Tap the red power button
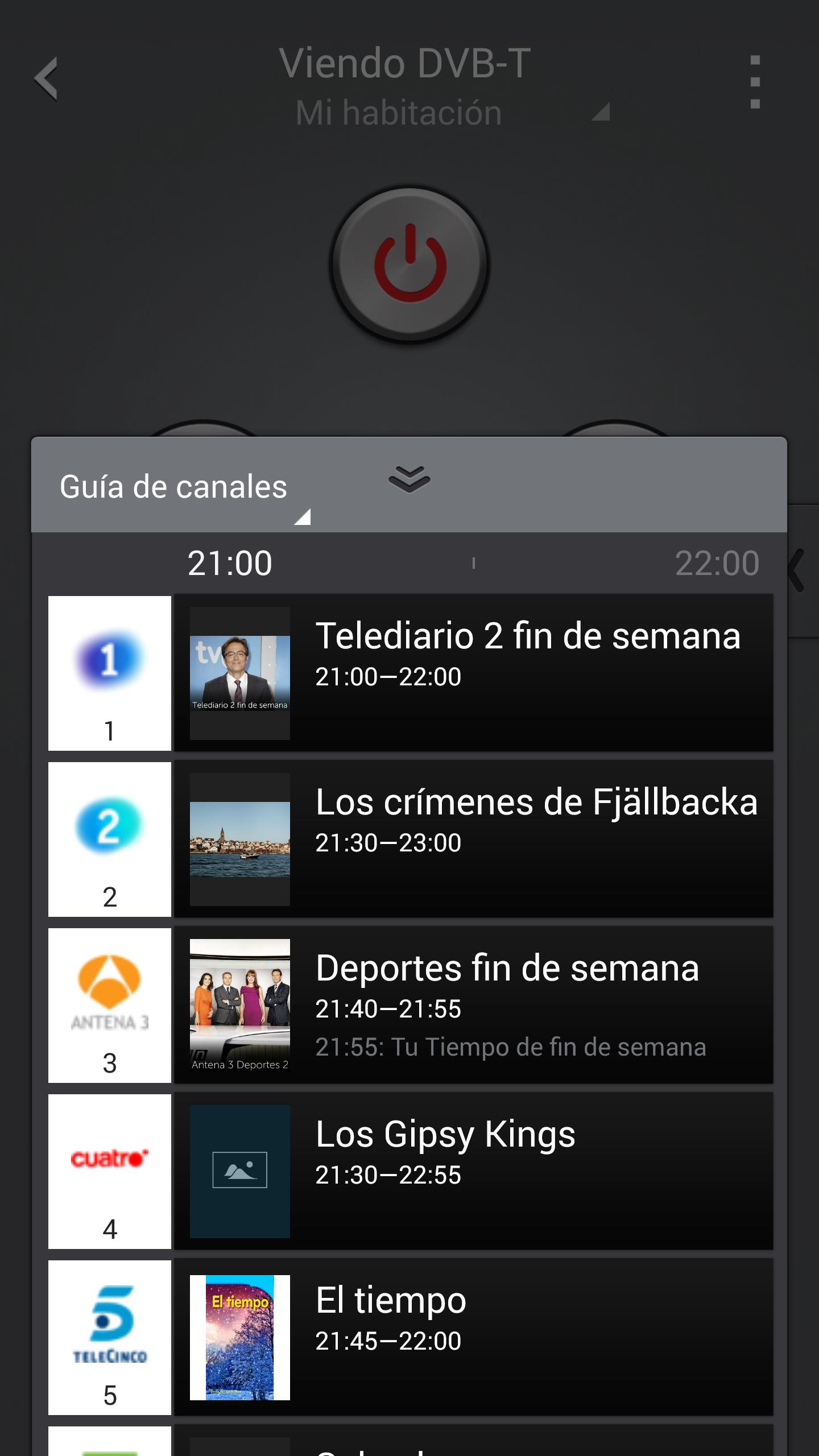Screen dimensions: 819x1456 click(409, 264)
